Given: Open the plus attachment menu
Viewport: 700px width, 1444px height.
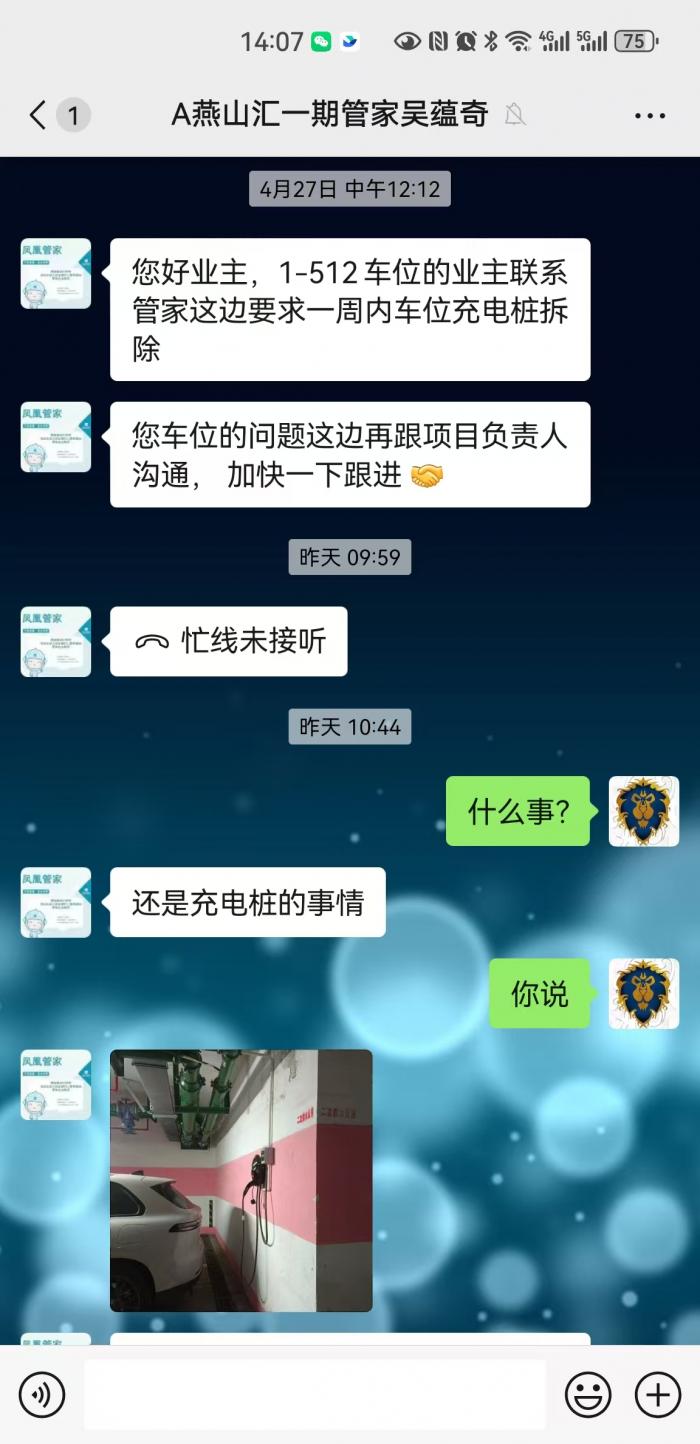Looking at the screenshot, I should pyautogui.click(x=658, y=1395).
